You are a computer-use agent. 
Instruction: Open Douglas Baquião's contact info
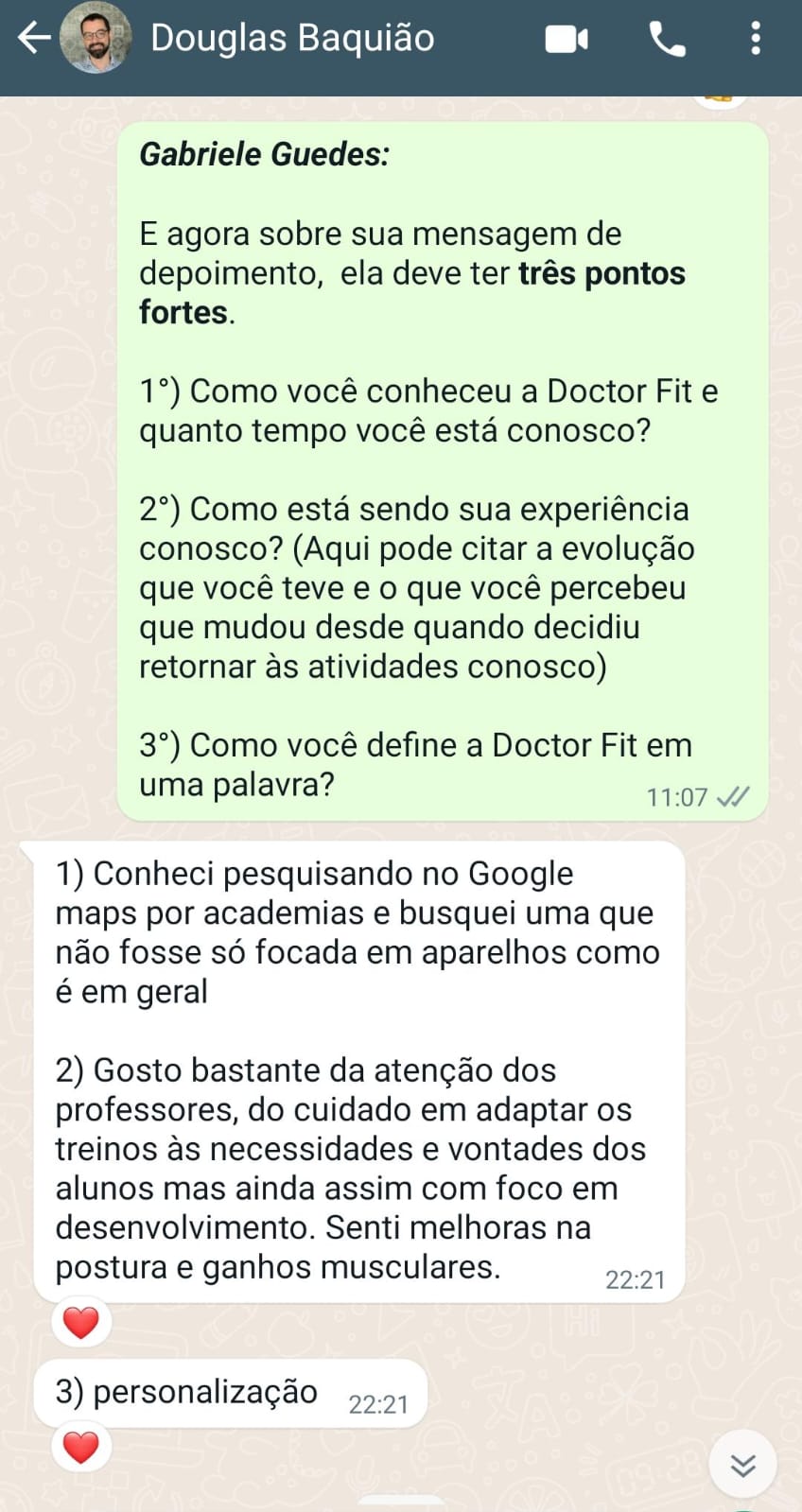point(291,39)
